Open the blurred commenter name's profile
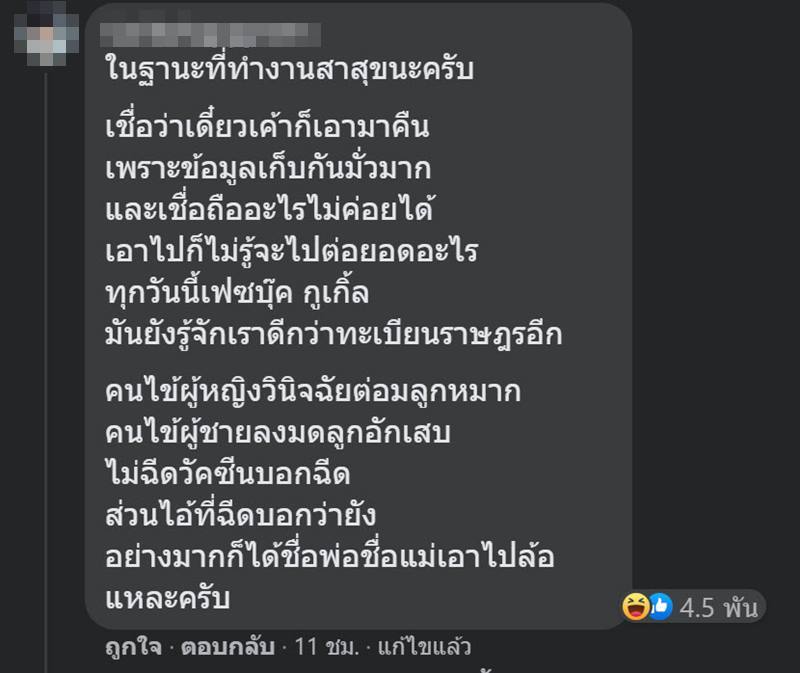800x673 pixels. pos(212,33)
